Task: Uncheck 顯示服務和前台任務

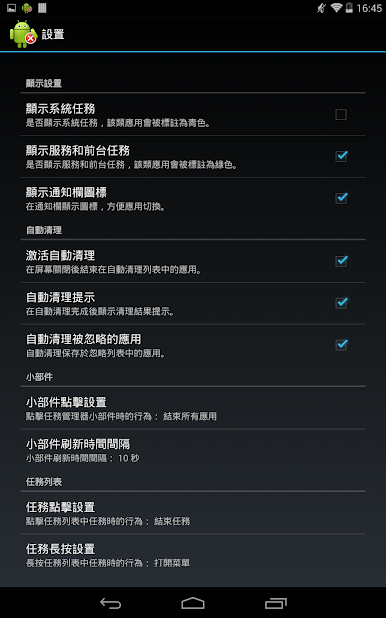Action: (341, 156)
